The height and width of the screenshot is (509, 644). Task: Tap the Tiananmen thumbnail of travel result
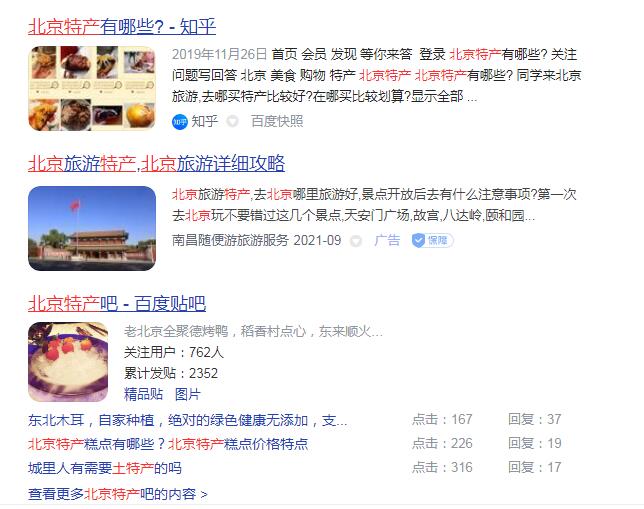tap(92, 228)
